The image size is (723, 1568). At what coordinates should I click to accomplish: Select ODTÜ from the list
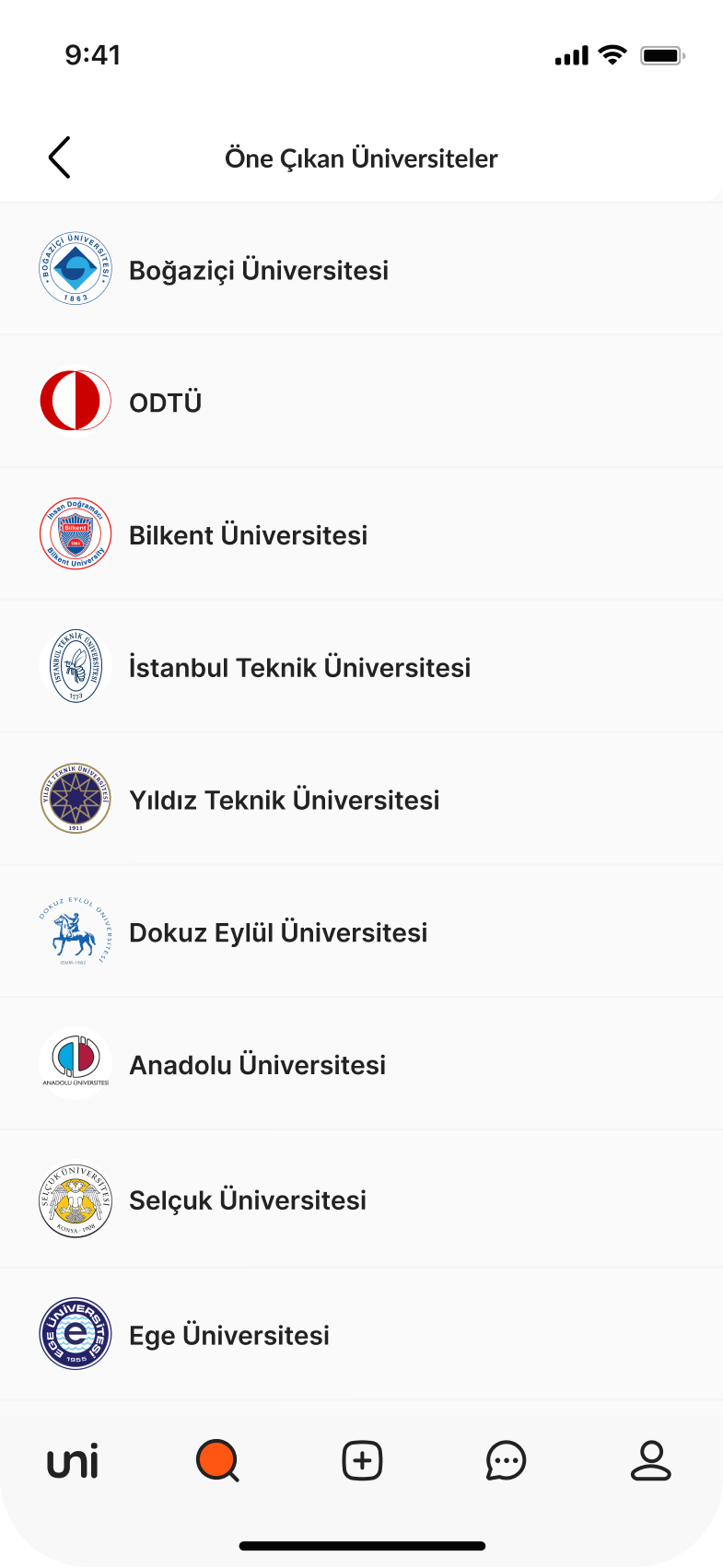(361, 402)
